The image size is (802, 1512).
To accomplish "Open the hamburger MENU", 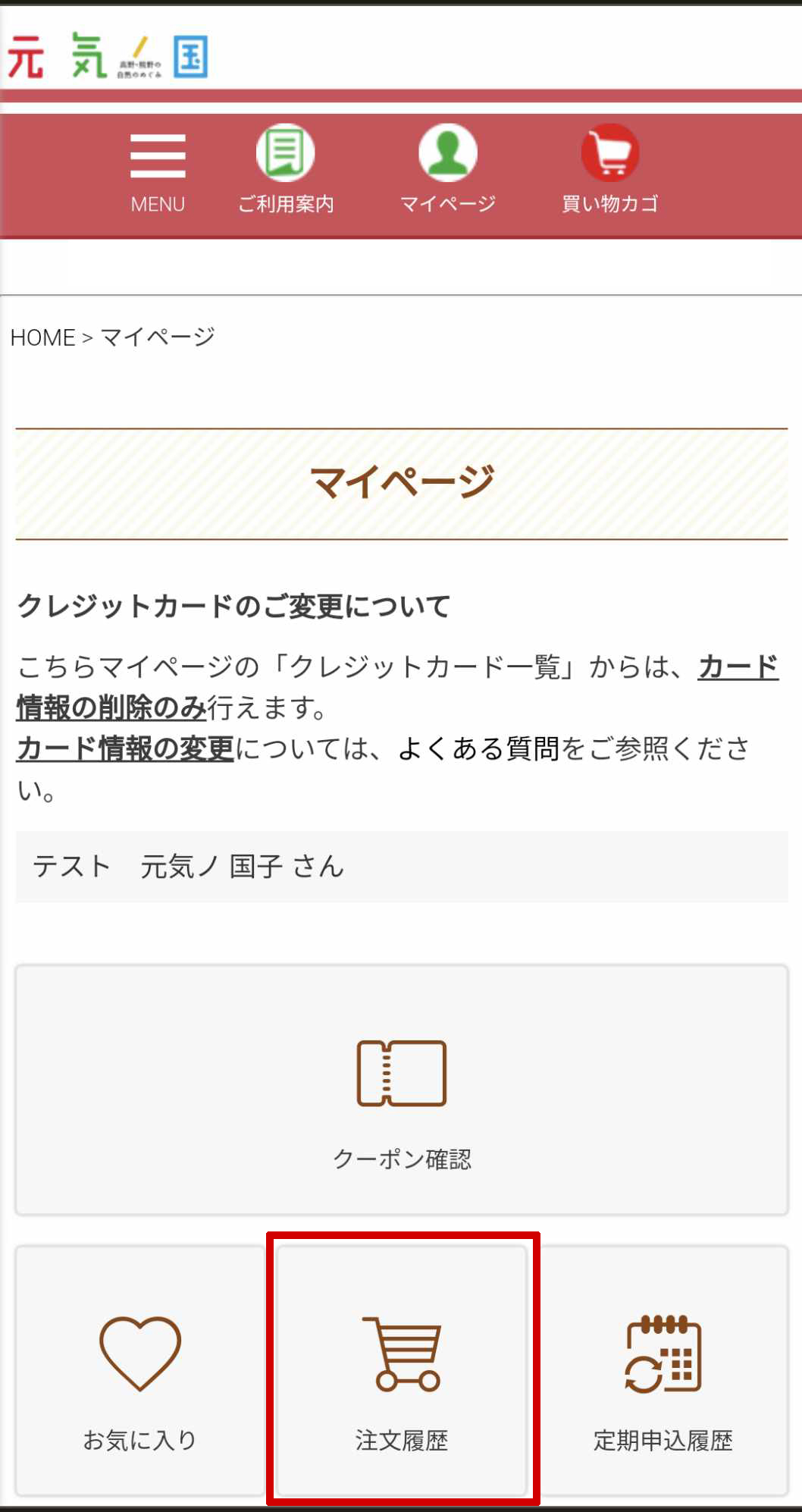I will pyautogui.click(x=158, y=167).
